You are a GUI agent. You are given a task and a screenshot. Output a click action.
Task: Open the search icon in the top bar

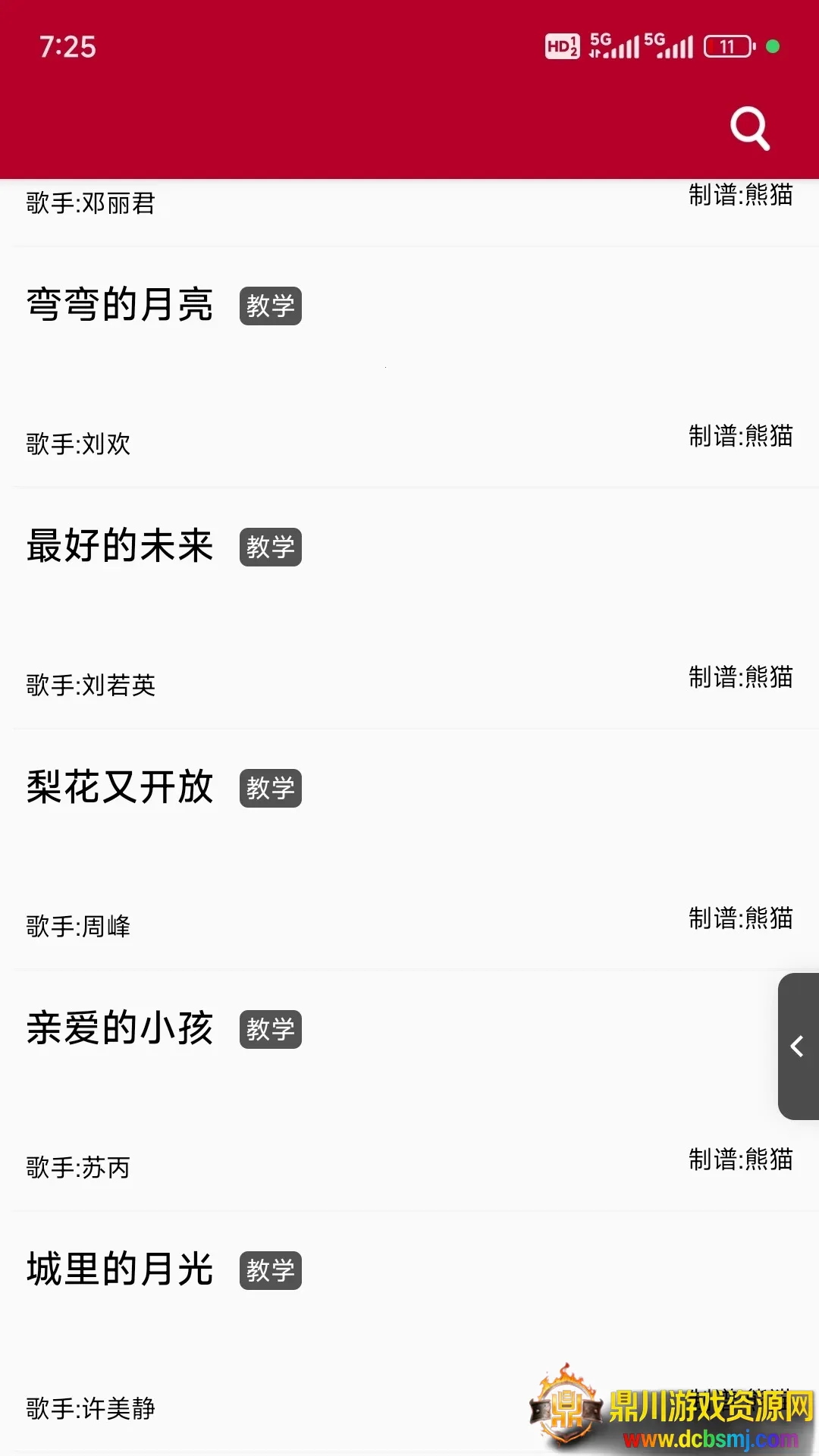(749, 128)
